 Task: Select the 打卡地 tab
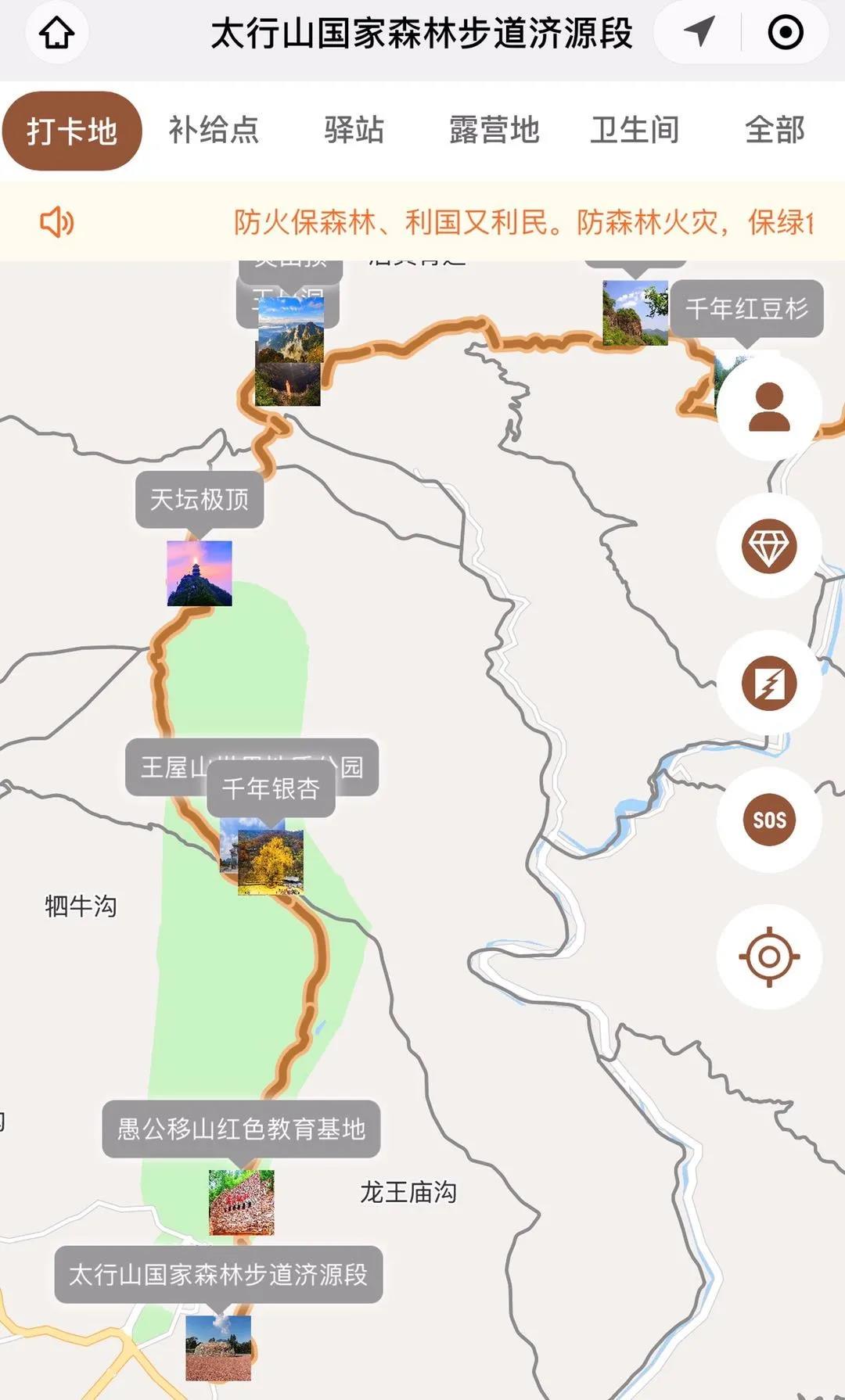pyautogui.click(x=72, y=131)
